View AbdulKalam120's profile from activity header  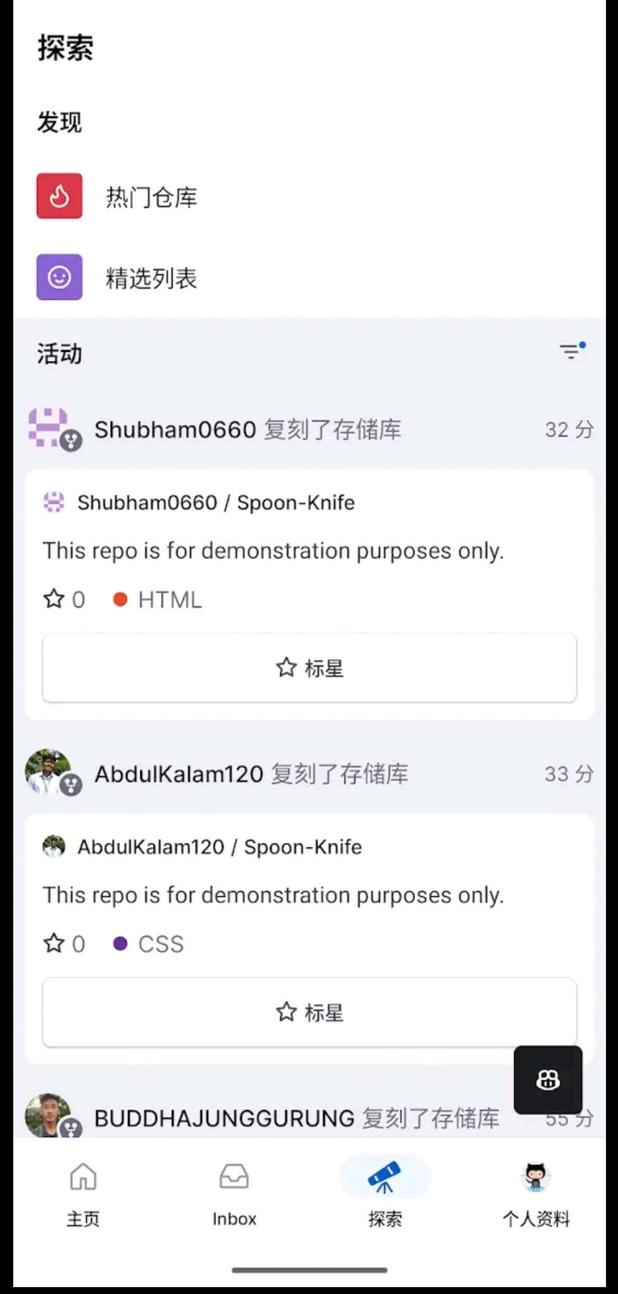click(179, 774)
